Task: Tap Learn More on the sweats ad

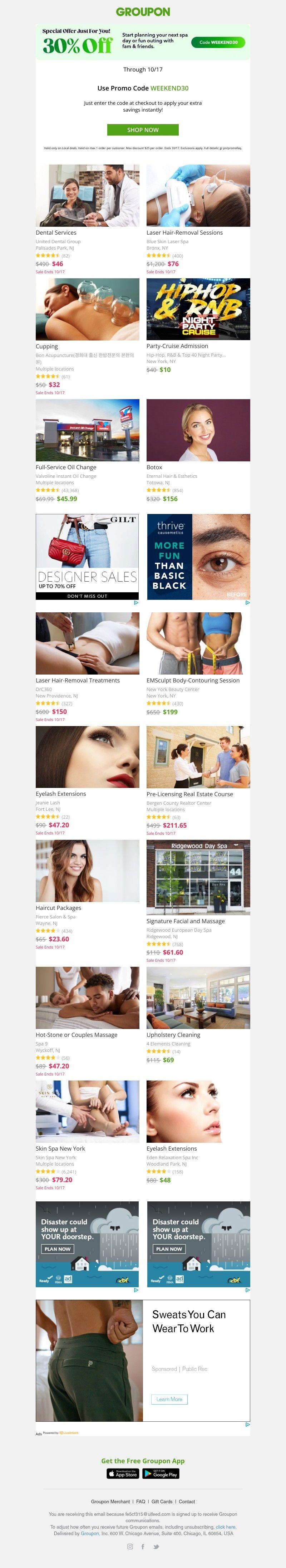Action: tap(169, 1399)
